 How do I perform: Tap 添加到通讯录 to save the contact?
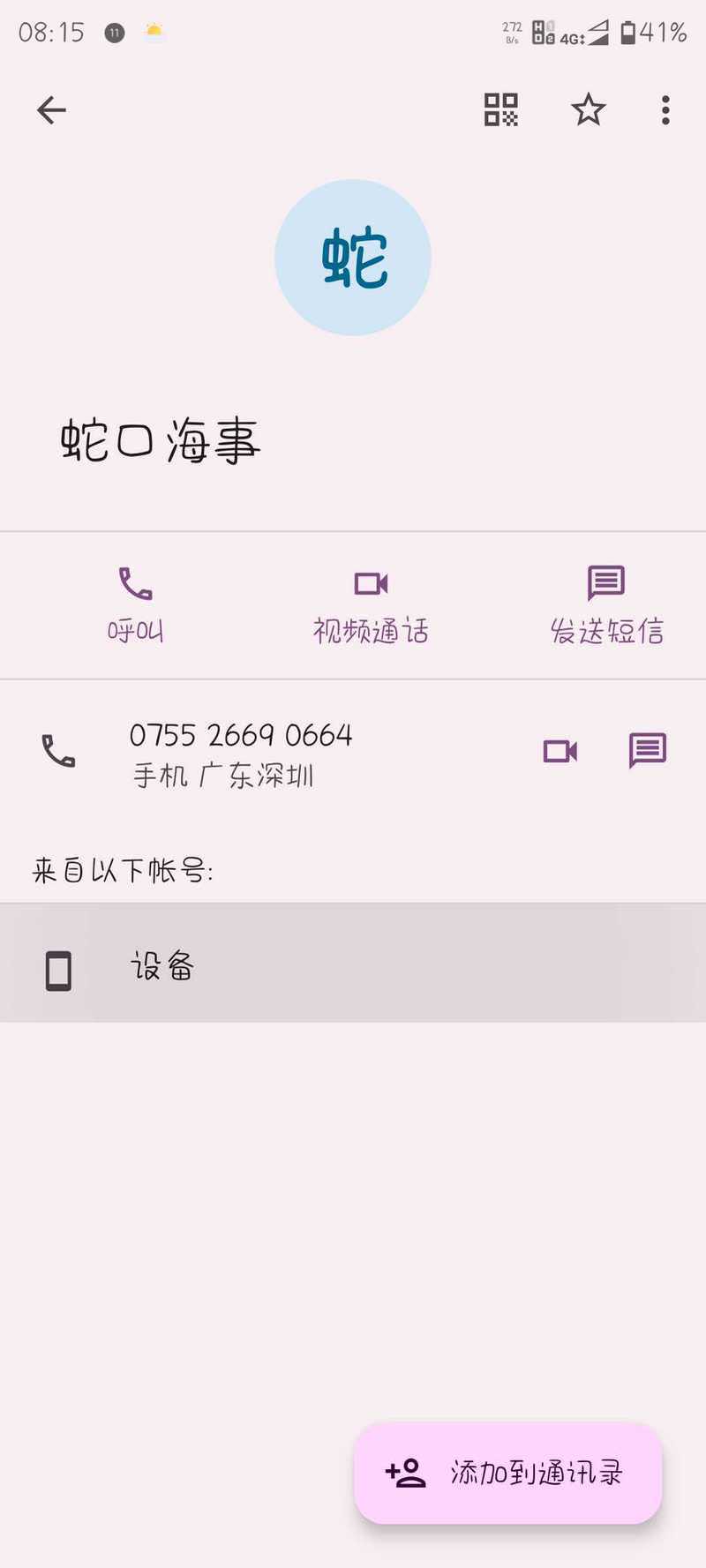[507, 1473]
